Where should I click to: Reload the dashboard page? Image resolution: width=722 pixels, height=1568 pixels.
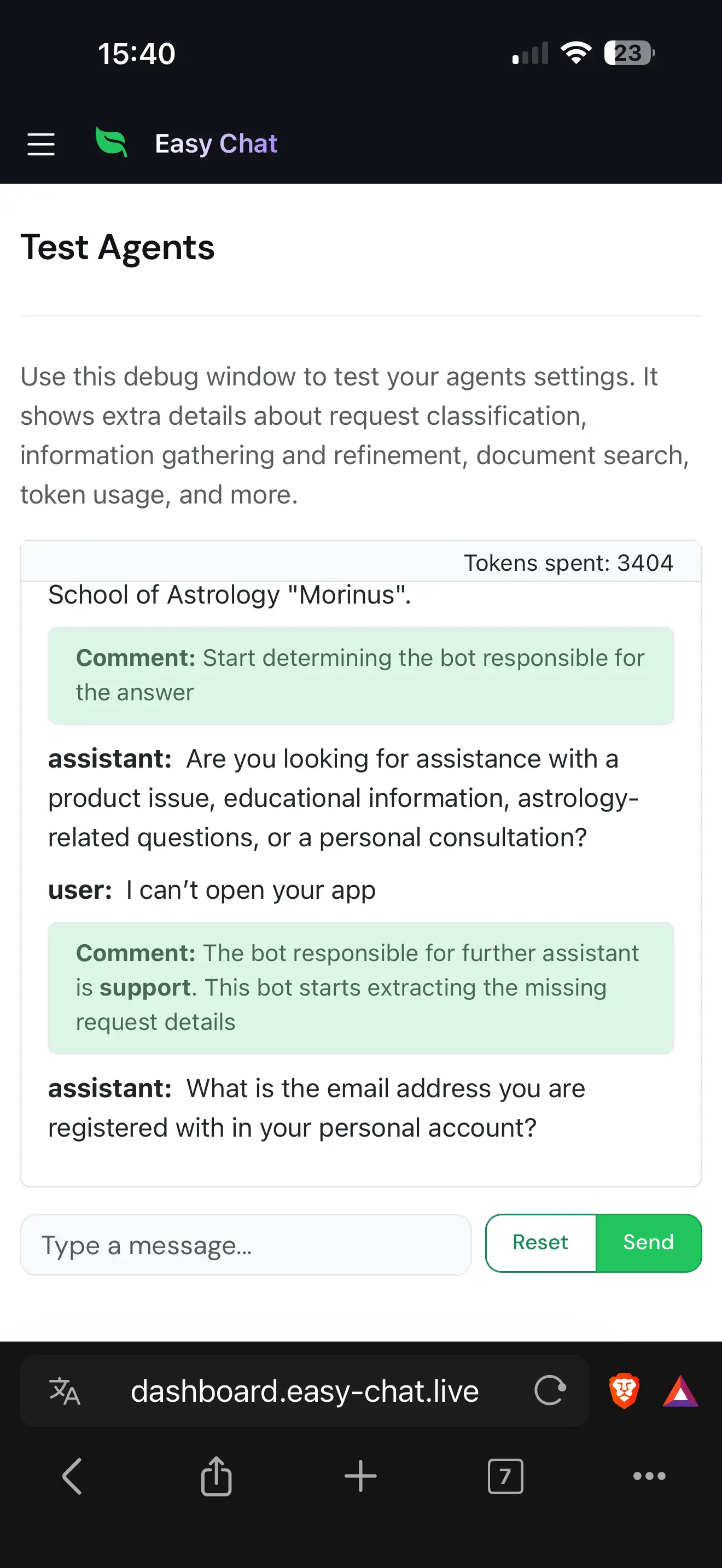[549, 1390]
